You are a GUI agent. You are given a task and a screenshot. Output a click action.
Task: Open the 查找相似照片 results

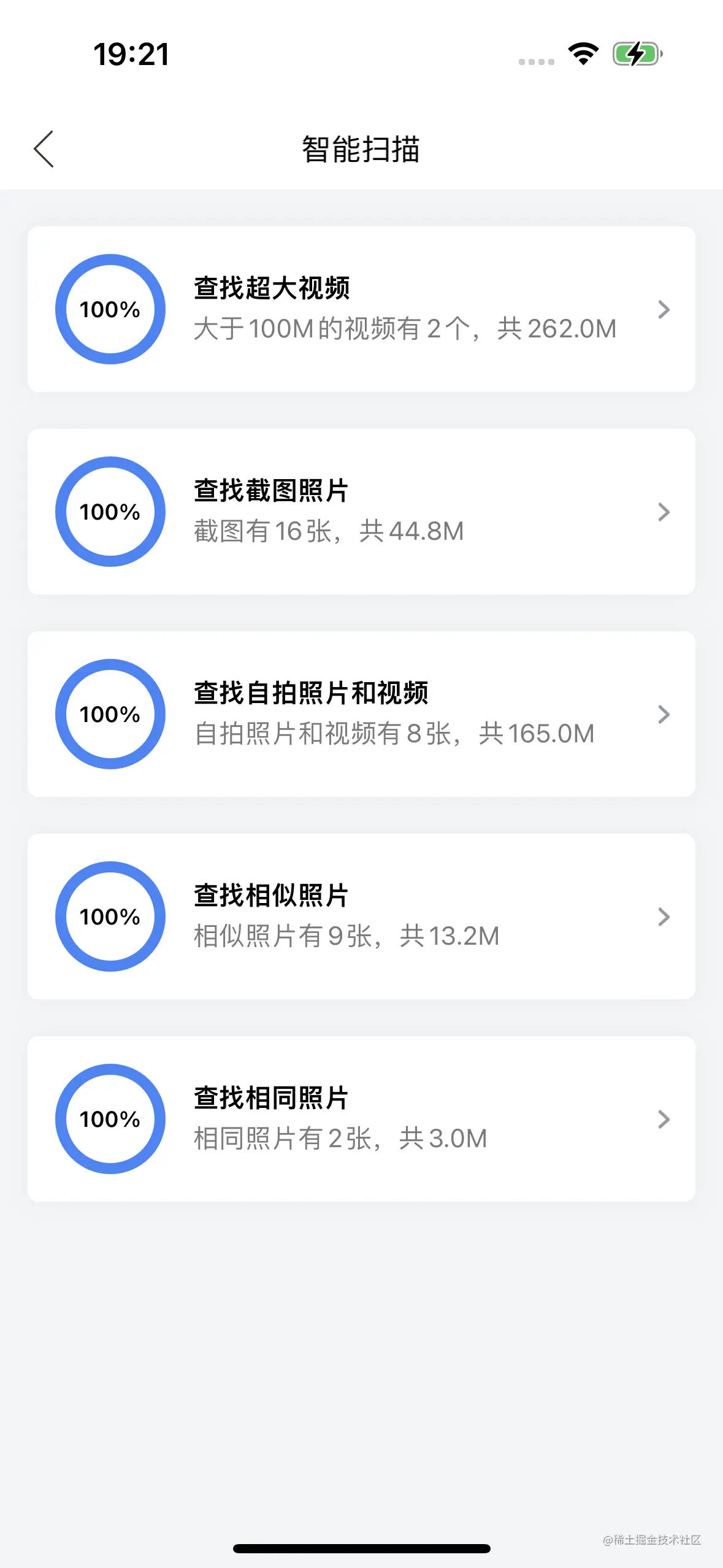(x=361, y=917)
